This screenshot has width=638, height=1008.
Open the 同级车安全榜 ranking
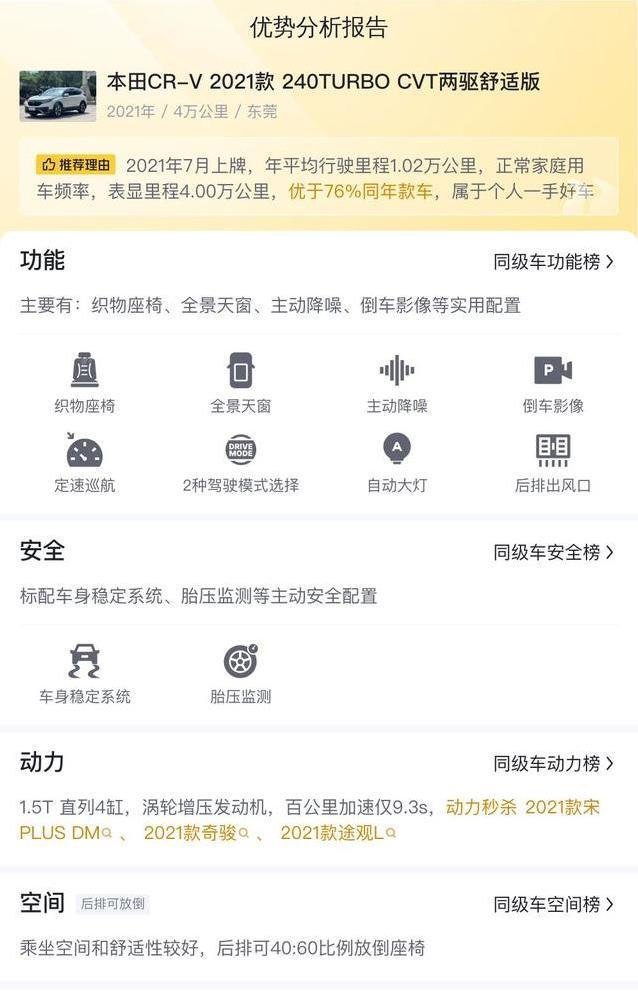pyautogui.click(x=553, y=552)
